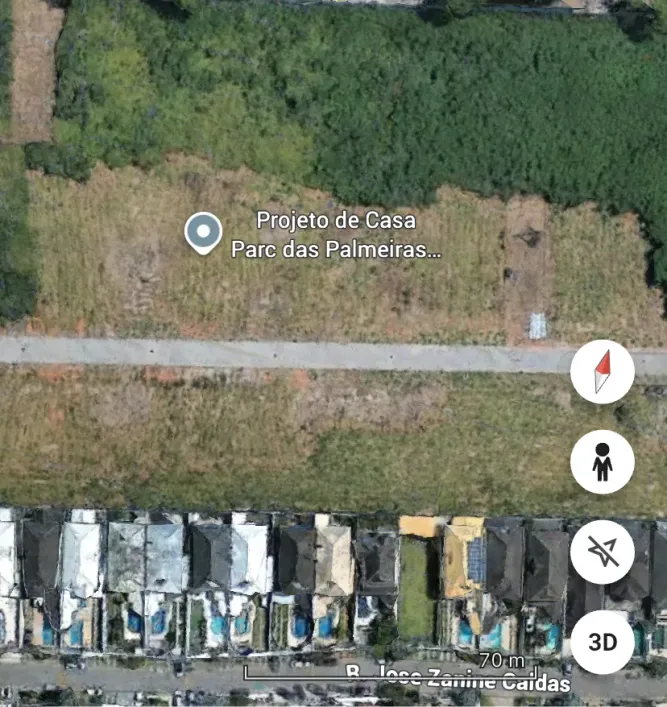Tap the crossed-out location arrow button
Viewport: 667px width, 707px height.
[x=602, y=551]
